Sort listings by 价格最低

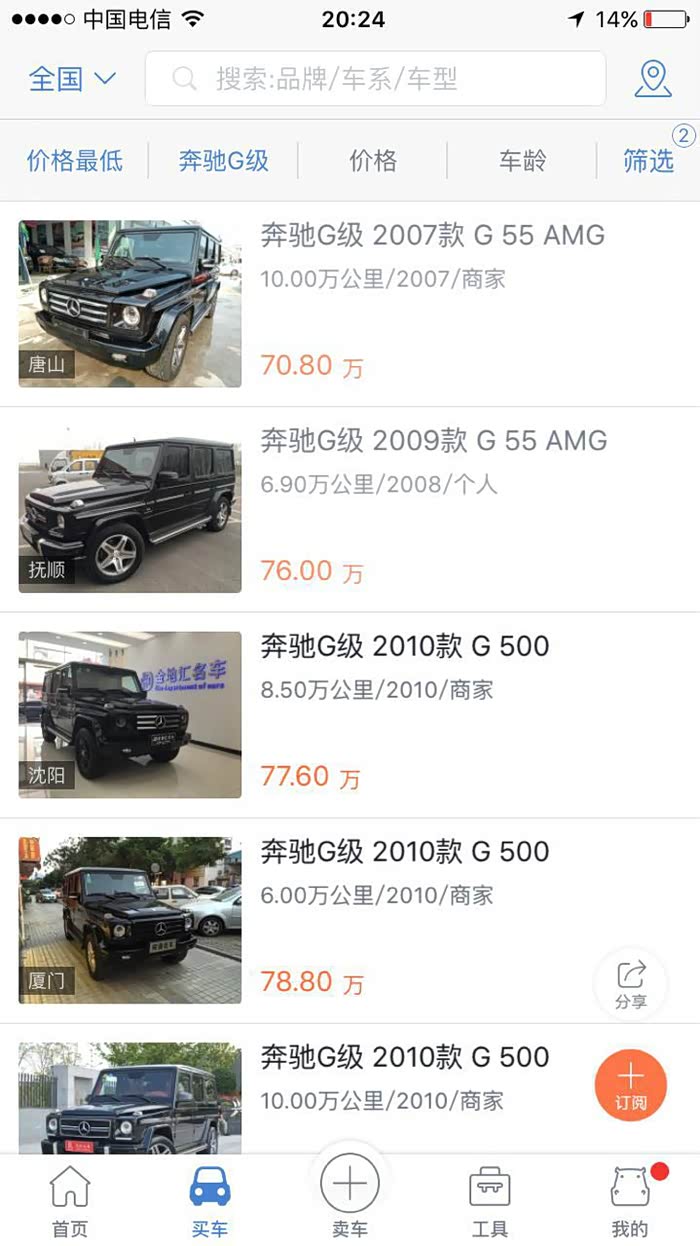coord(75,161)
